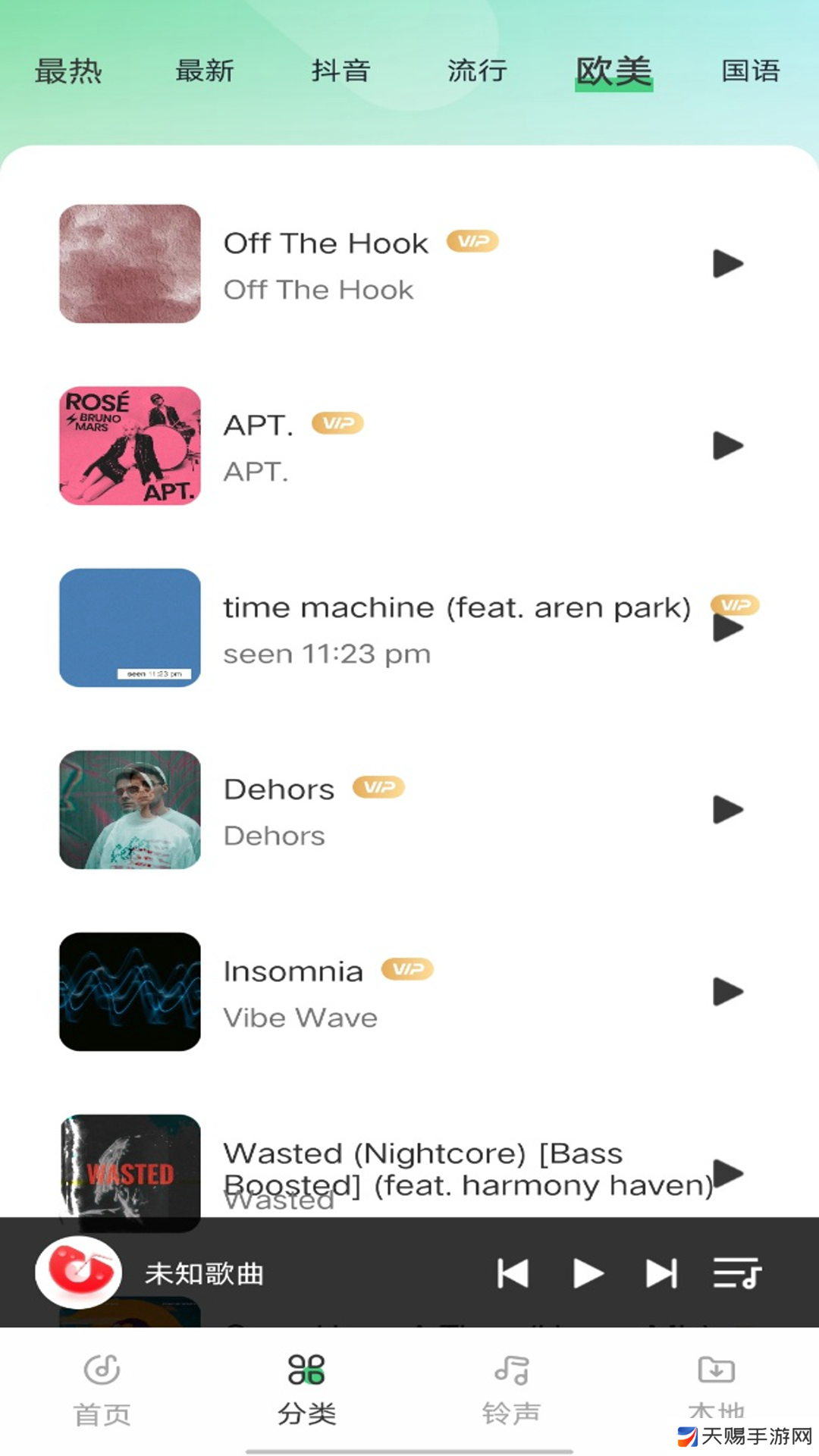Open the APT. album cover

(x=130, y=446)
